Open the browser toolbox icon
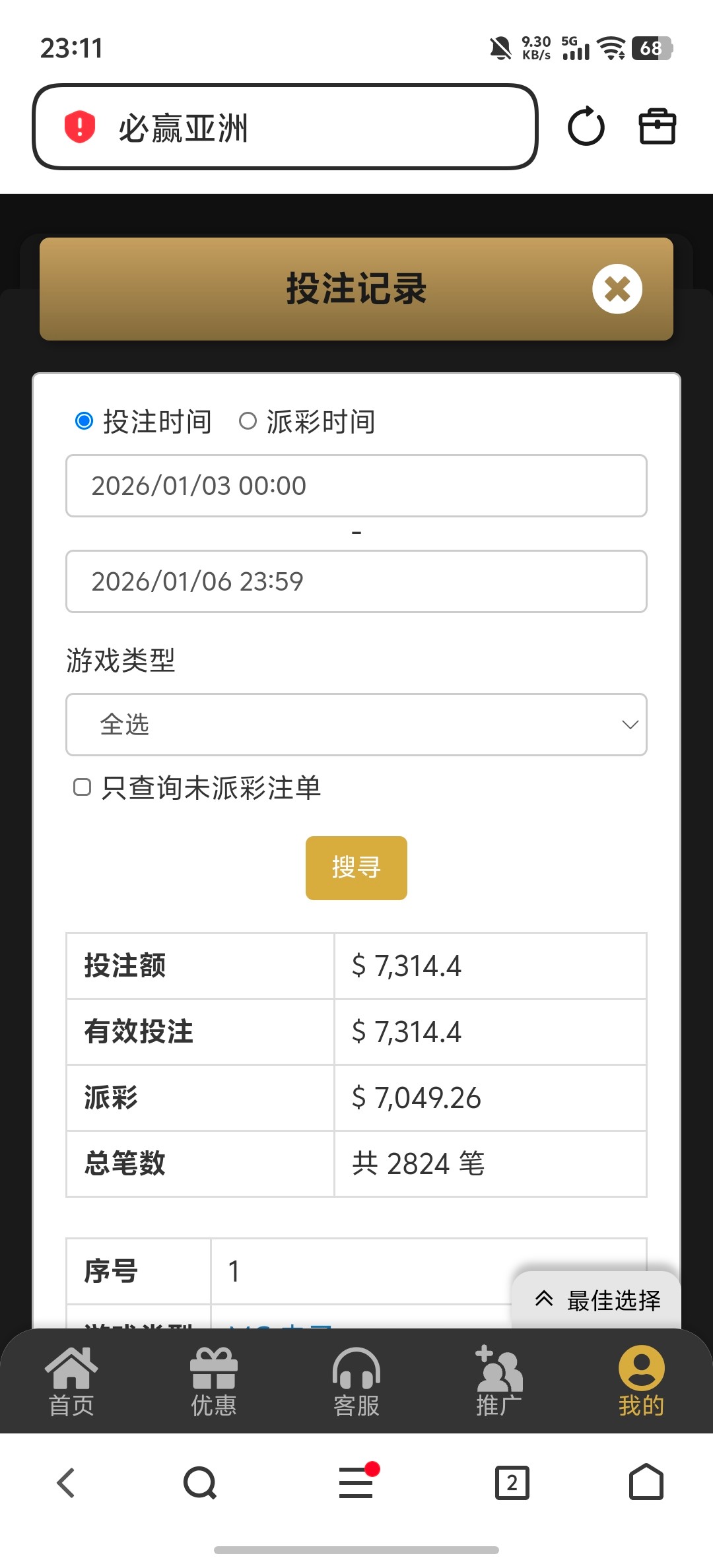 pyautogui.click(x=657, y=127)
